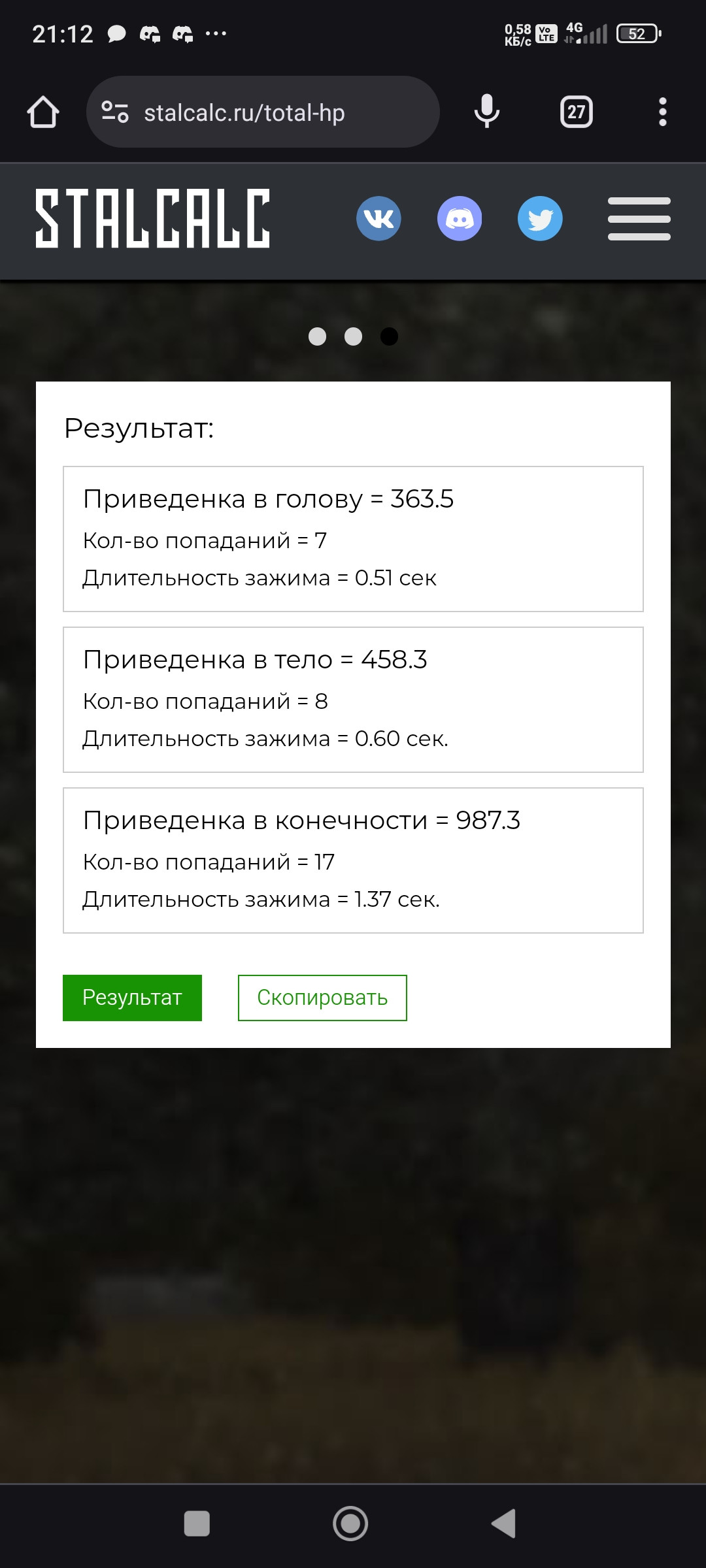The width and height of the screenshot is (706, 1568).
Task: Select the second page indicator dot
Action: coord(353,336)
